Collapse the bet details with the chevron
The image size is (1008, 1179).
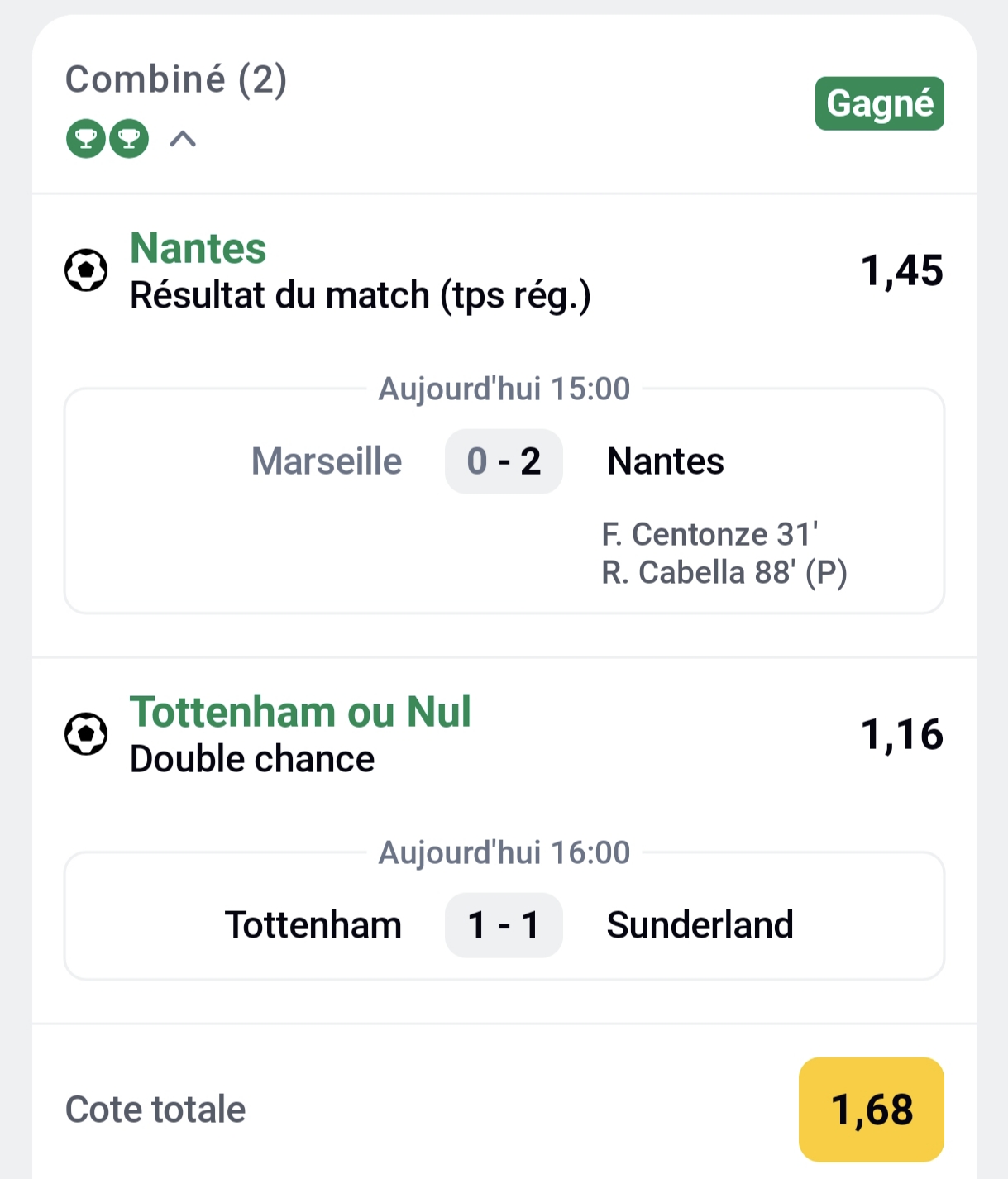[183, 139]
